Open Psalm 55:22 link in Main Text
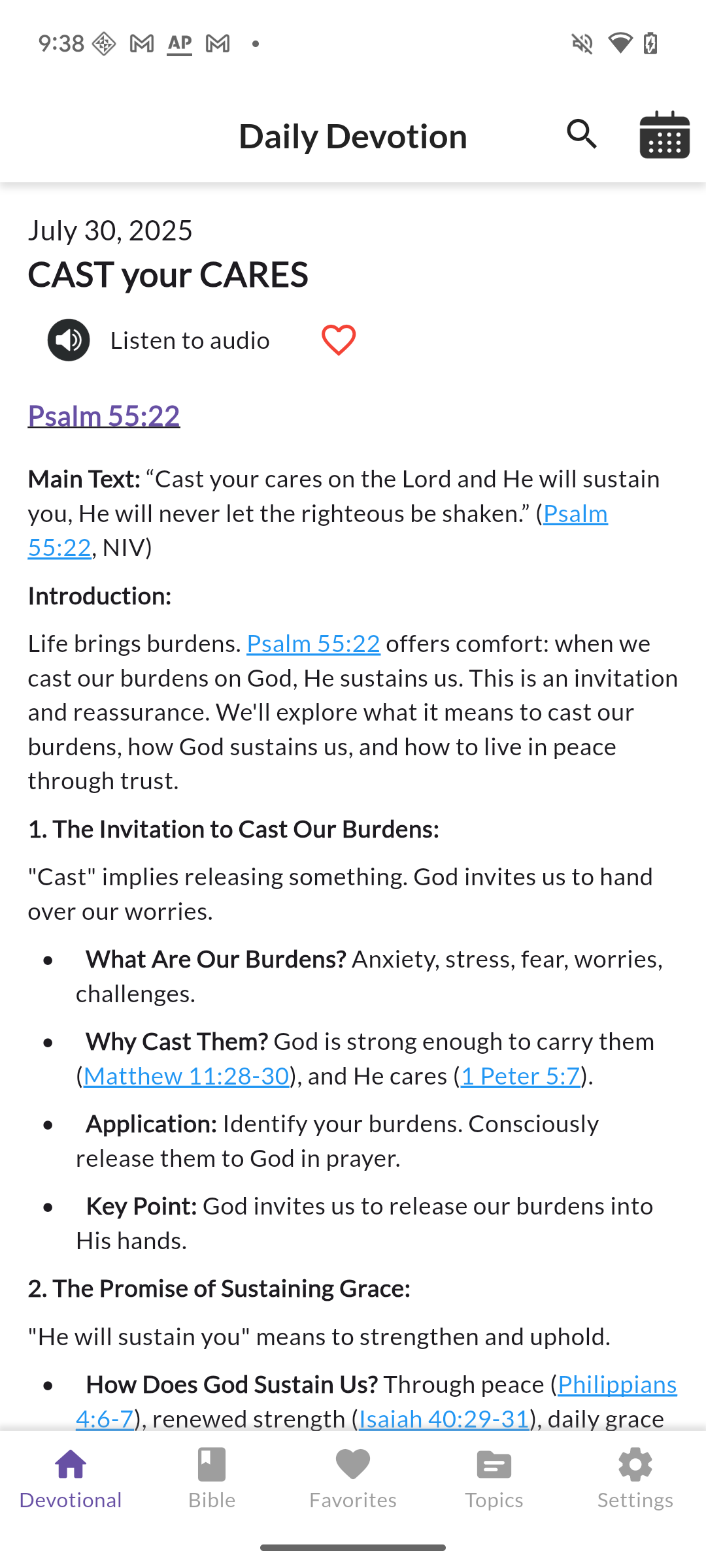 575,514
